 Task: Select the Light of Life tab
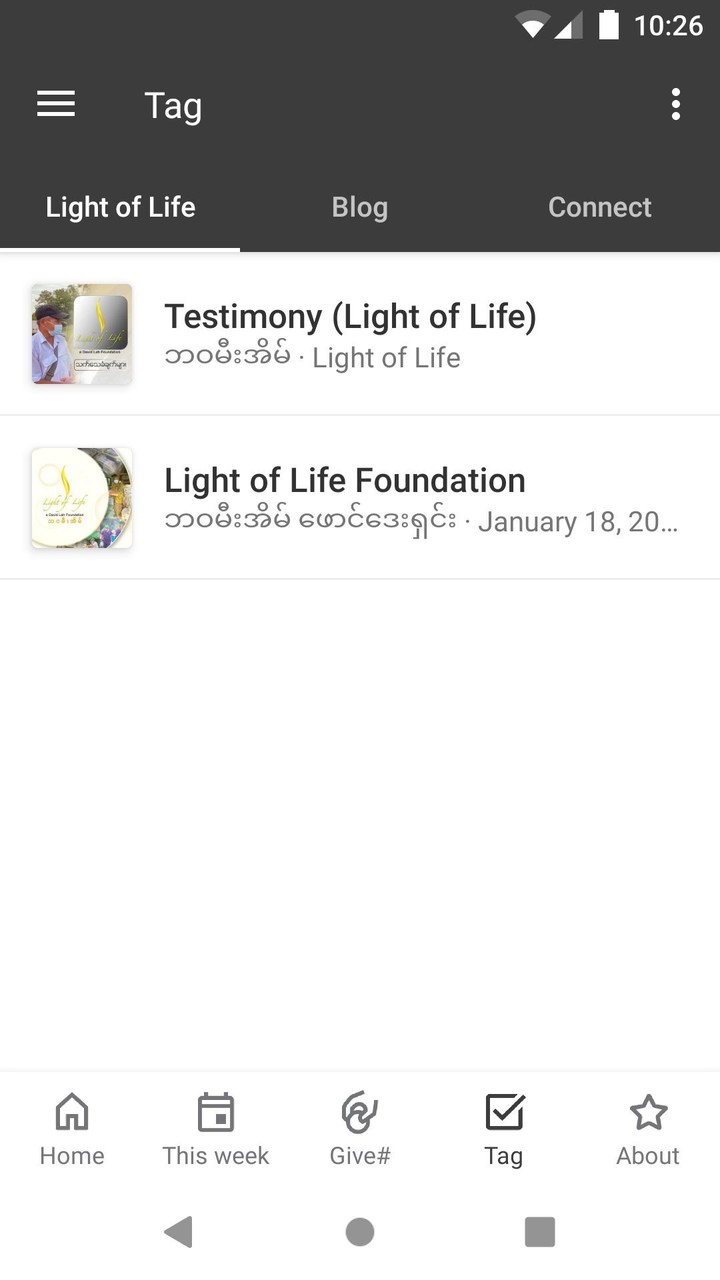click(120, 207)
